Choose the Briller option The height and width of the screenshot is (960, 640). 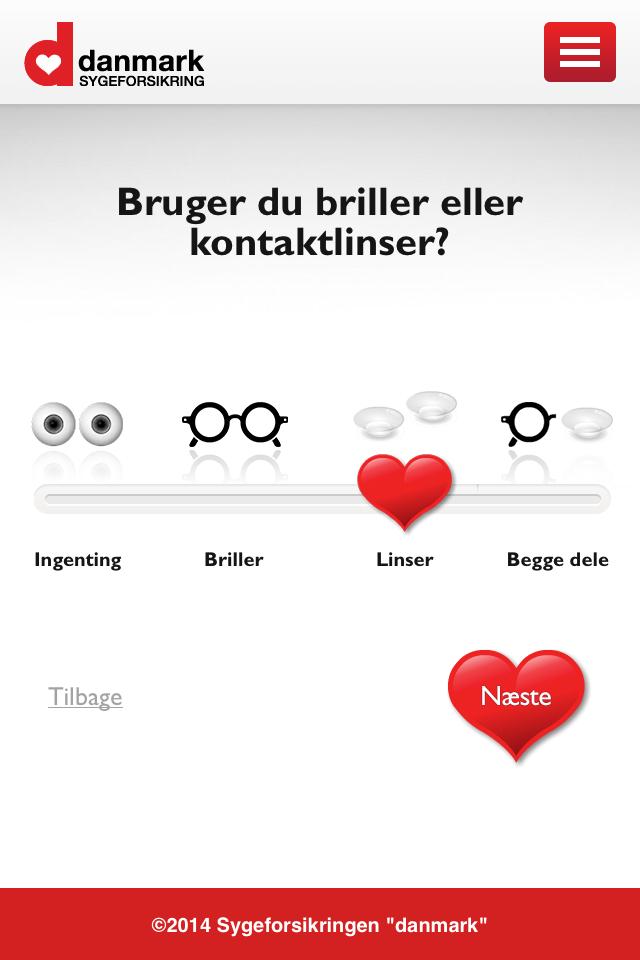tap(234, 559)
